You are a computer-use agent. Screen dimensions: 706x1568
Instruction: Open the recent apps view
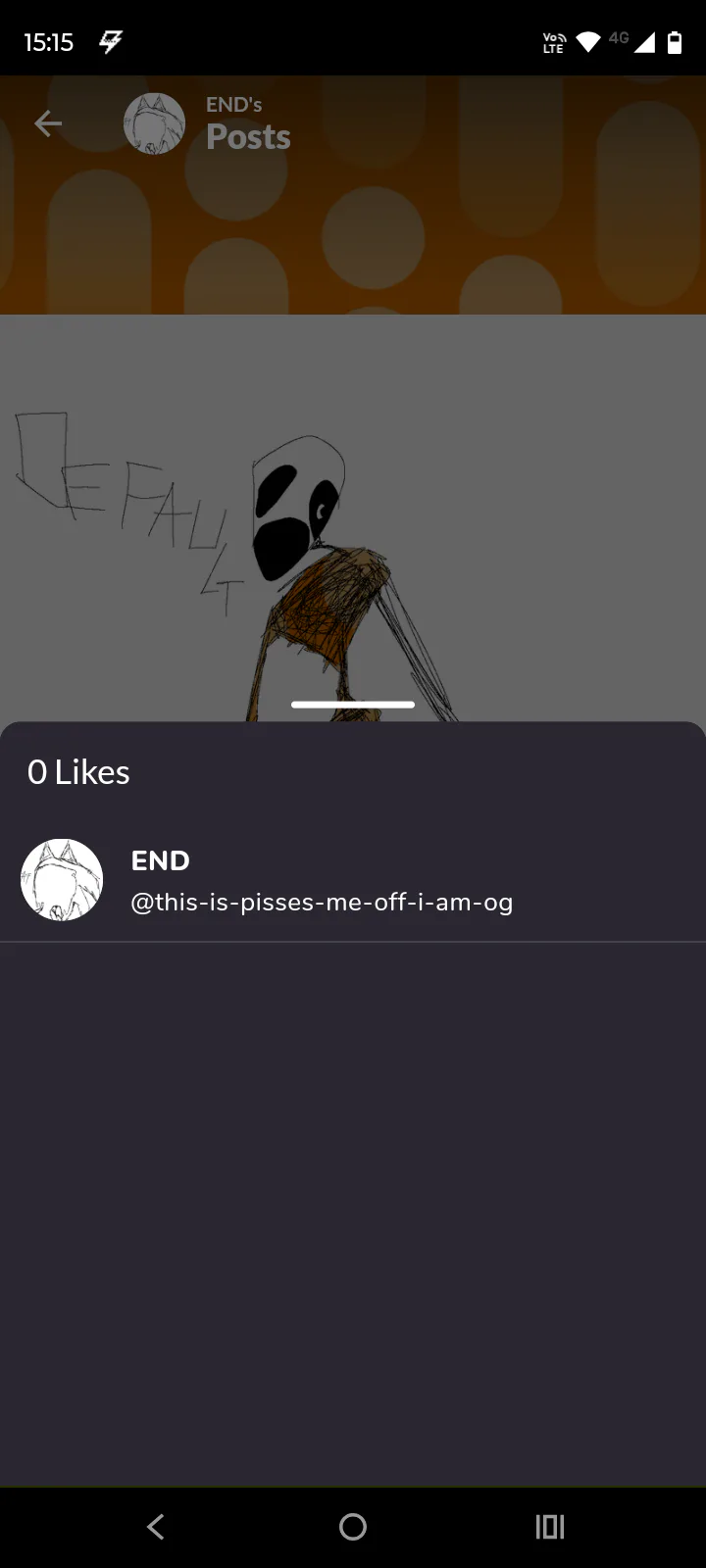point(550,1526)
